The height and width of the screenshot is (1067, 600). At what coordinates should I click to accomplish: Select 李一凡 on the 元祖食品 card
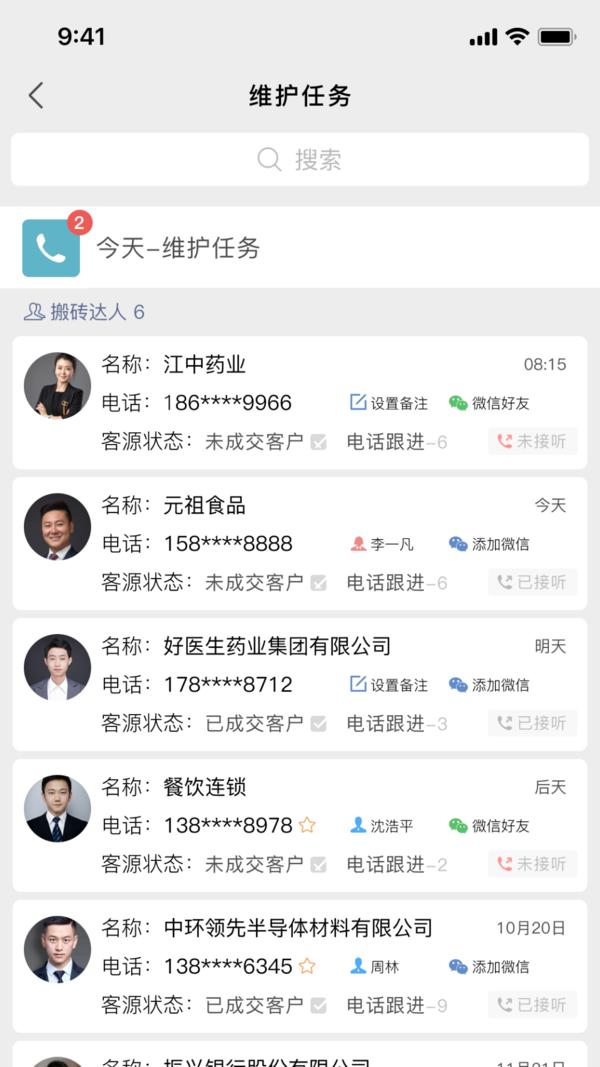pos(382,544)
